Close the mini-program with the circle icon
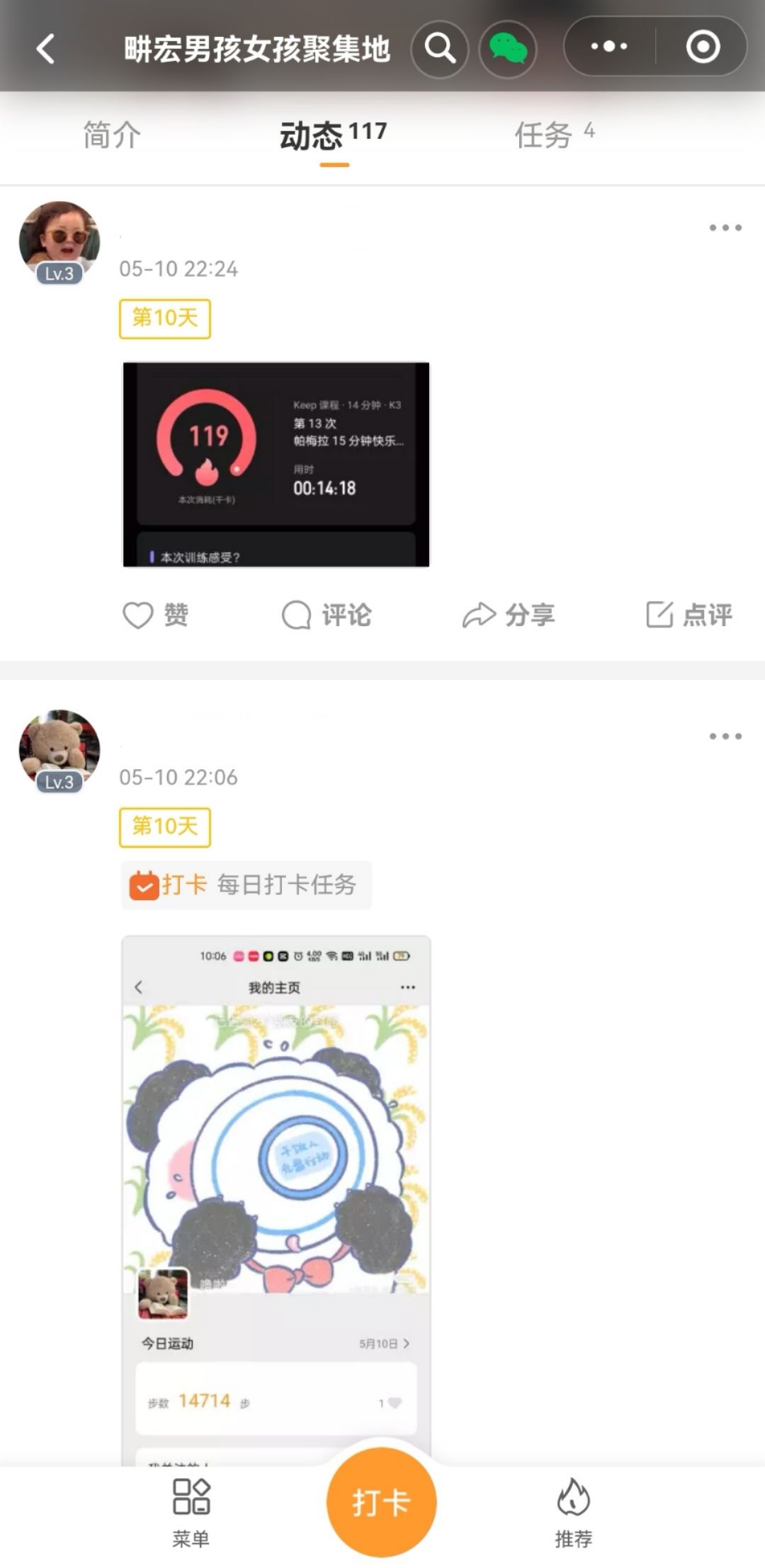The width and height of the screenshot is (765, 1568). (702, 47)
